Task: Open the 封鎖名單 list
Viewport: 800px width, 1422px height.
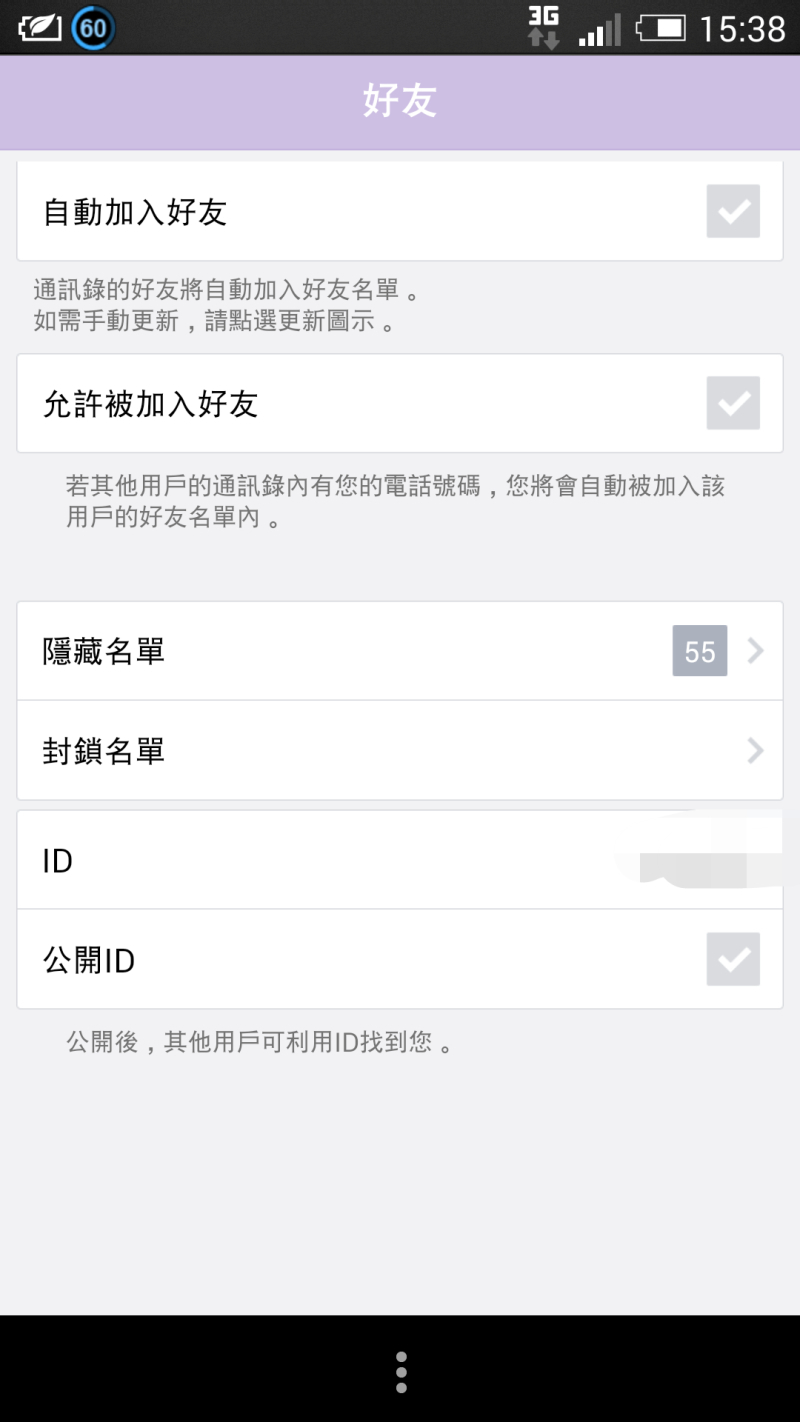Action: (x=400, y=750)
